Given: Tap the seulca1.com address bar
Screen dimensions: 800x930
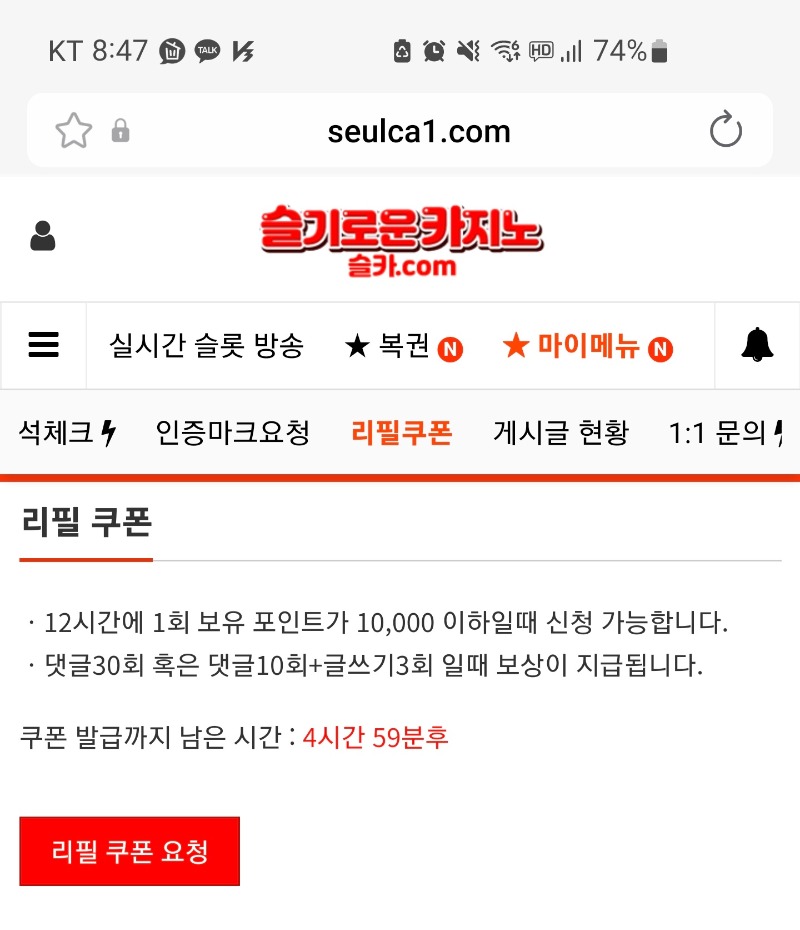Looking at the screenshot, I should pos(418,131).
